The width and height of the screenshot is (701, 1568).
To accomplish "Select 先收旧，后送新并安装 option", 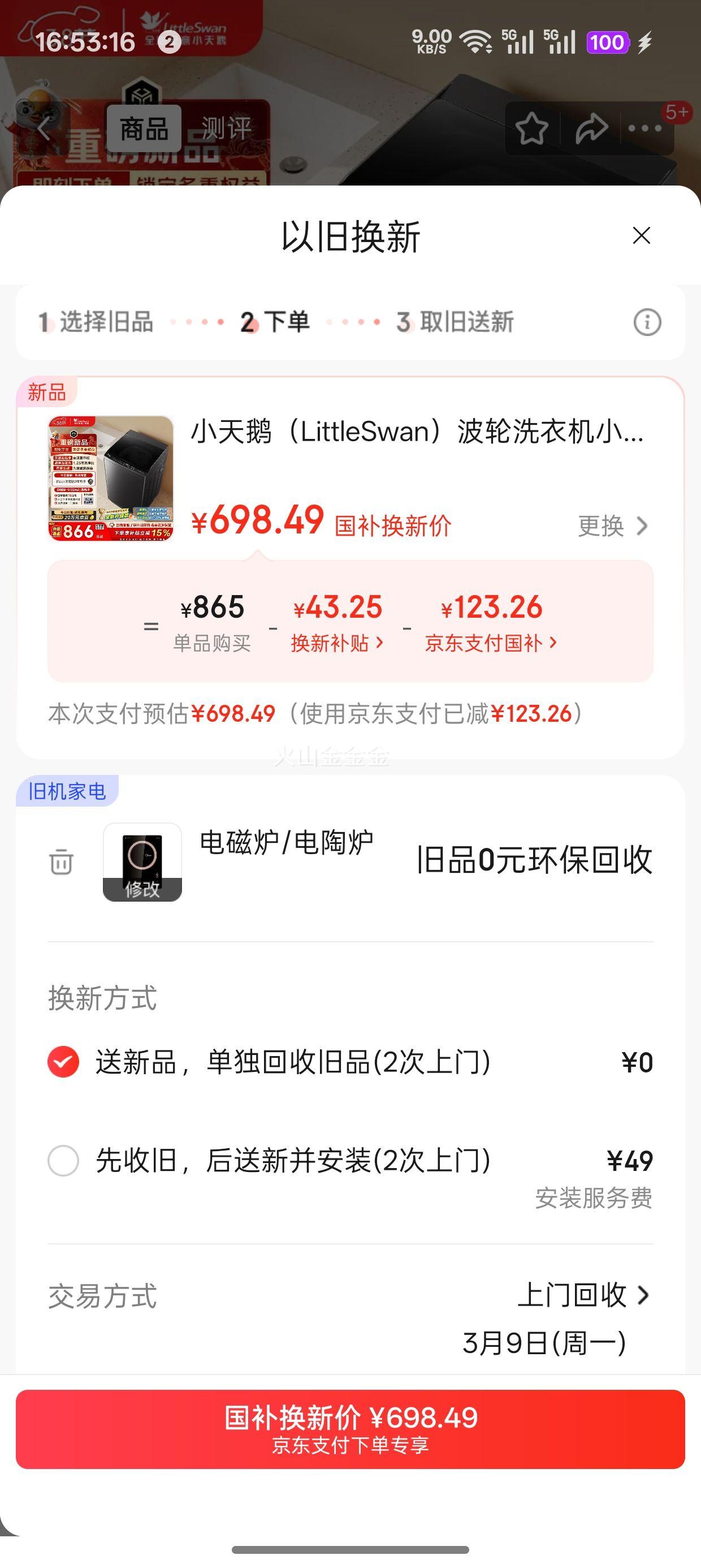I will [x=63, y=1160].
